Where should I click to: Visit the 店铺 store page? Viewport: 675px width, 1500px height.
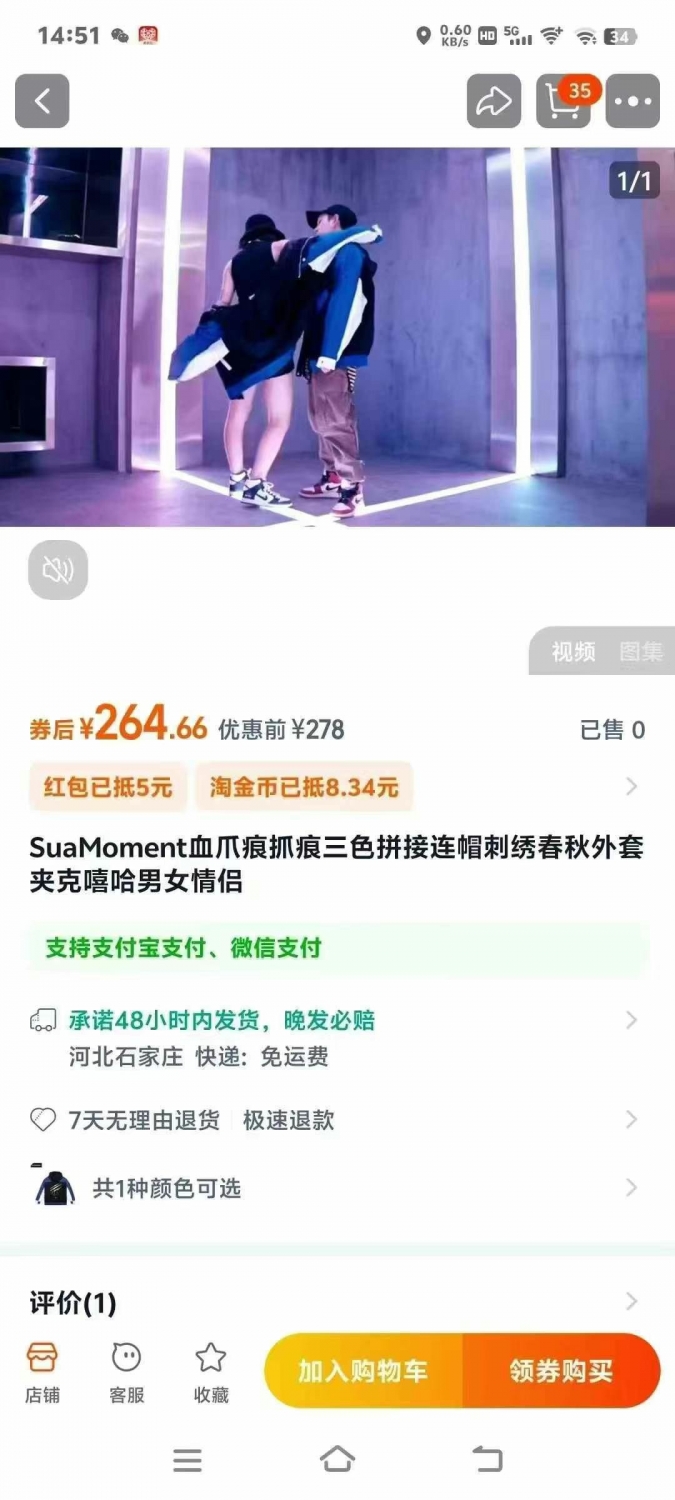click(42, 1373)
